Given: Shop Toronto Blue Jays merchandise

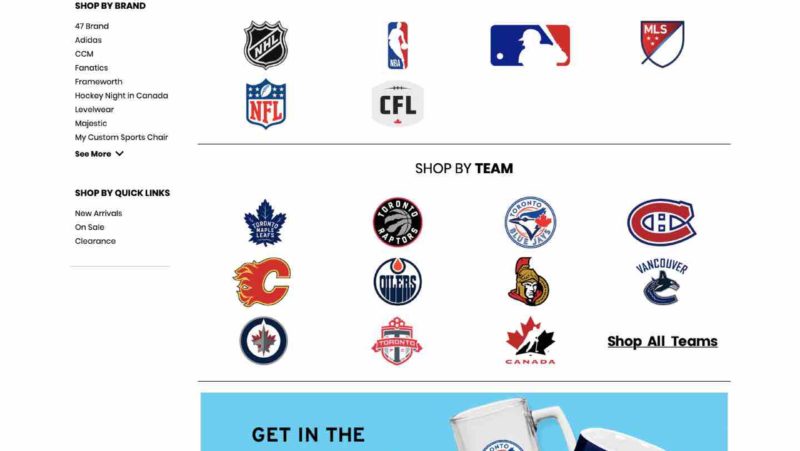Looking at the screenshot, I should (530, 222).
